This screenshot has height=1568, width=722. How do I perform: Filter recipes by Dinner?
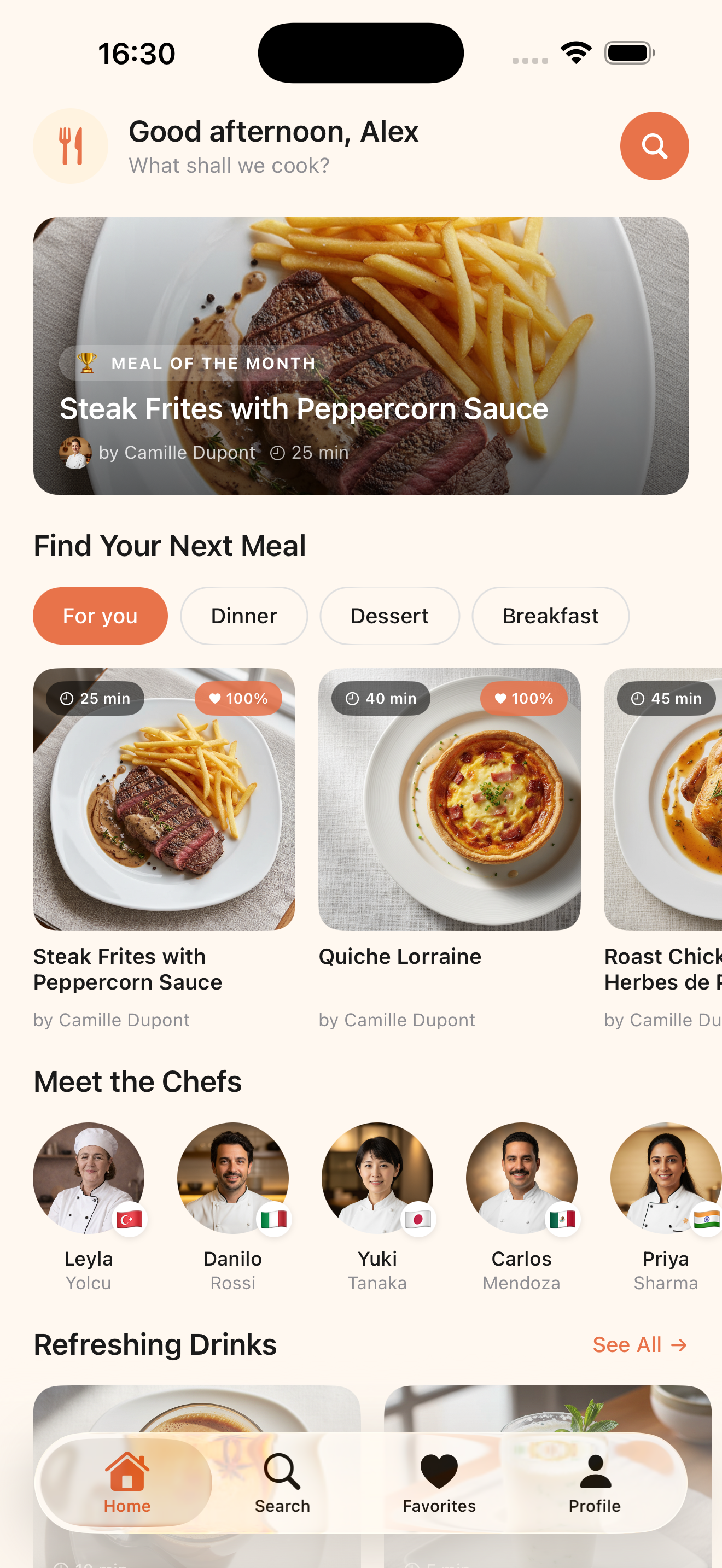[243, 616]
